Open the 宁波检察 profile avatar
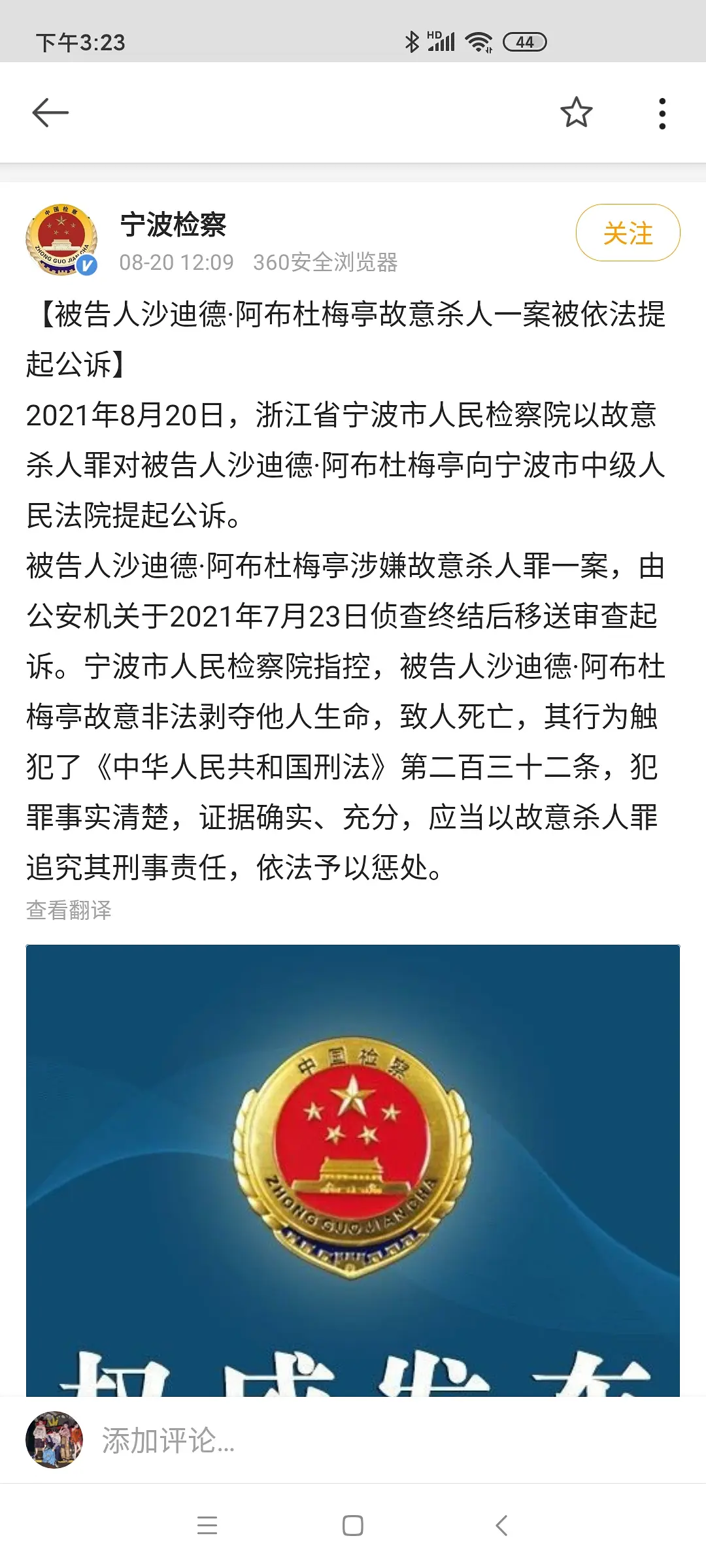The width and height of the screenshot is (706, 1568). click(x=61, y=239)
